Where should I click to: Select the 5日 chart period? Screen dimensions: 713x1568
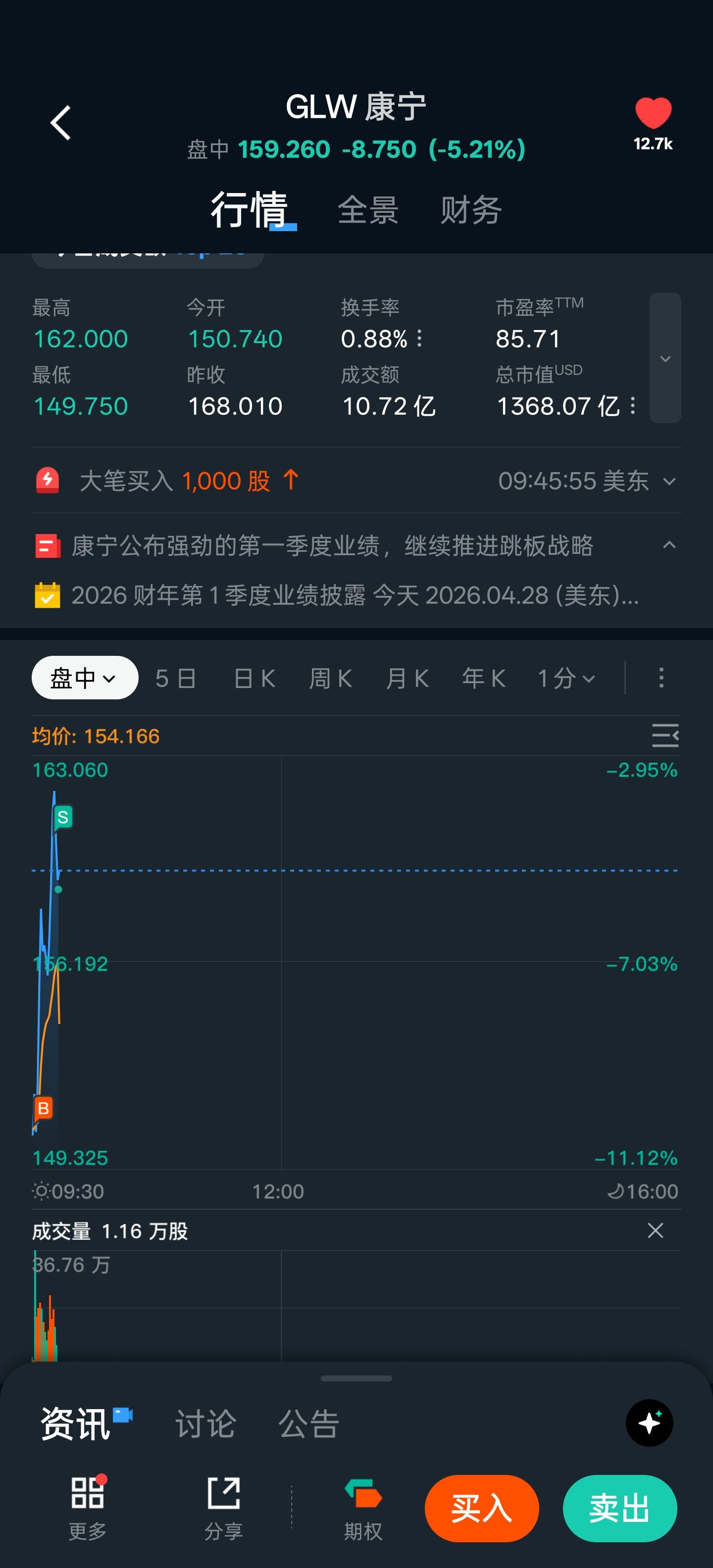175,678
